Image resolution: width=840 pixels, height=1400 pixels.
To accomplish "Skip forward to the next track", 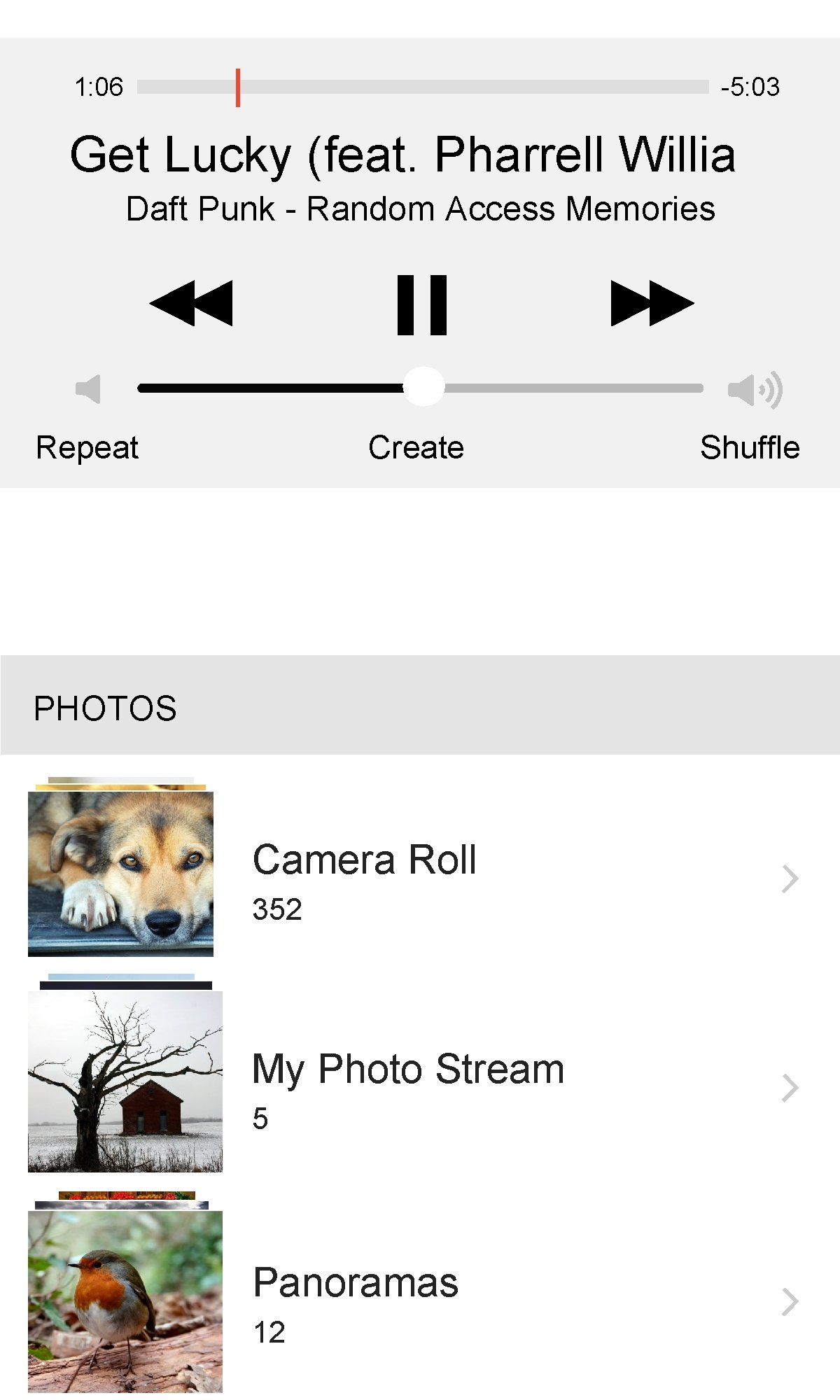I will 652,303.
